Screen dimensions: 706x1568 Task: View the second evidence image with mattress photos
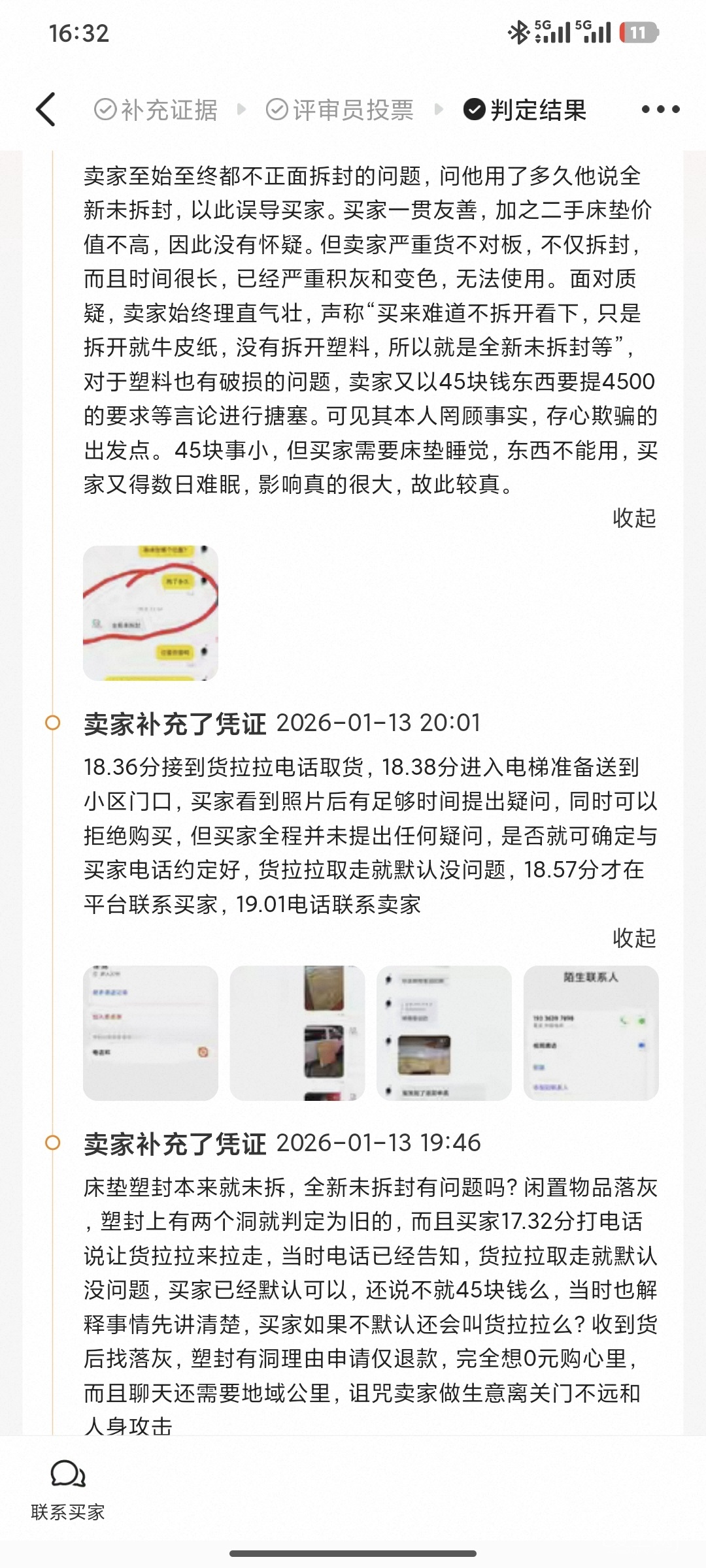[x=297, y=1033]
